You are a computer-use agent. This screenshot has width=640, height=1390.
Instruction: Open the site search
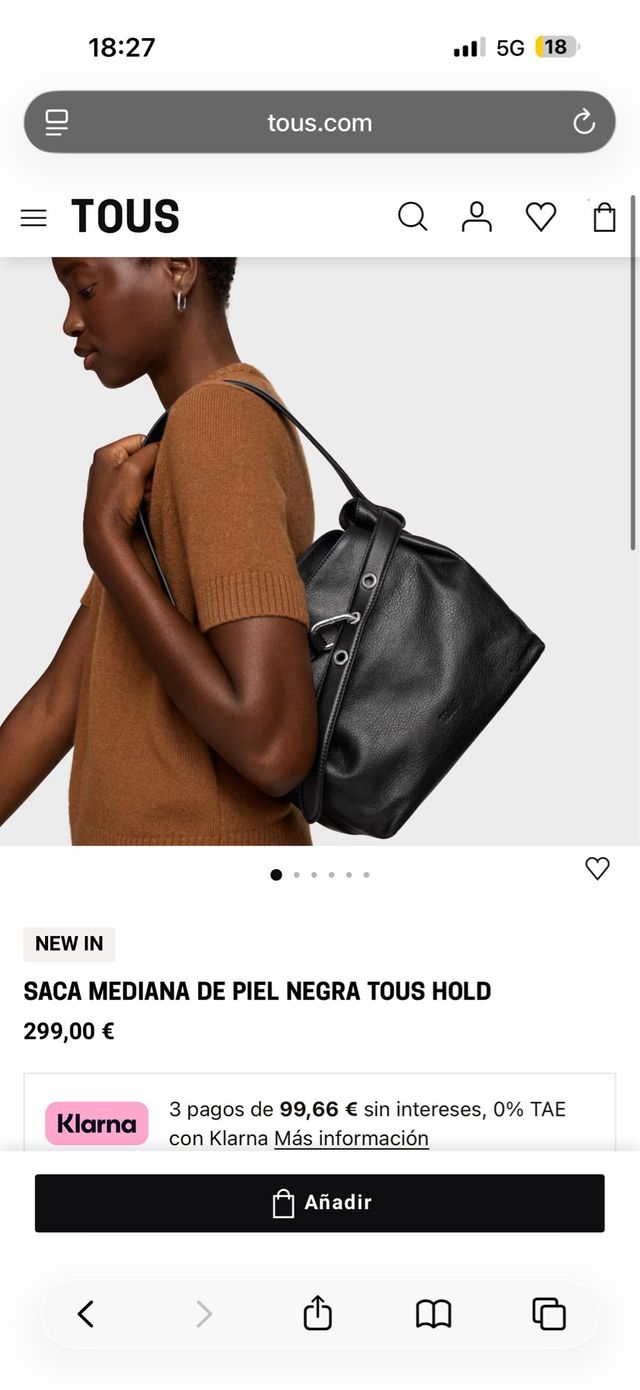tap(412, 217)
